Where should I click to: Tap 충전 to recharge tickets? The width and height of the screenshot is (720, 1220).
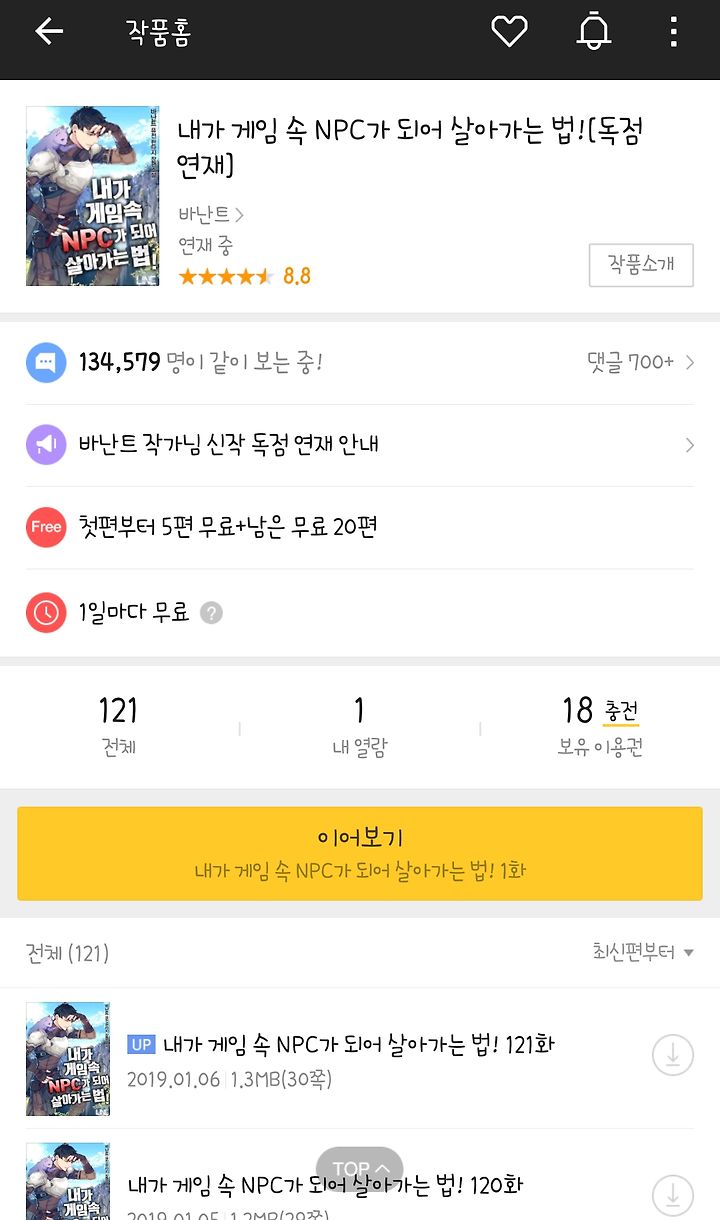point(622,711)
